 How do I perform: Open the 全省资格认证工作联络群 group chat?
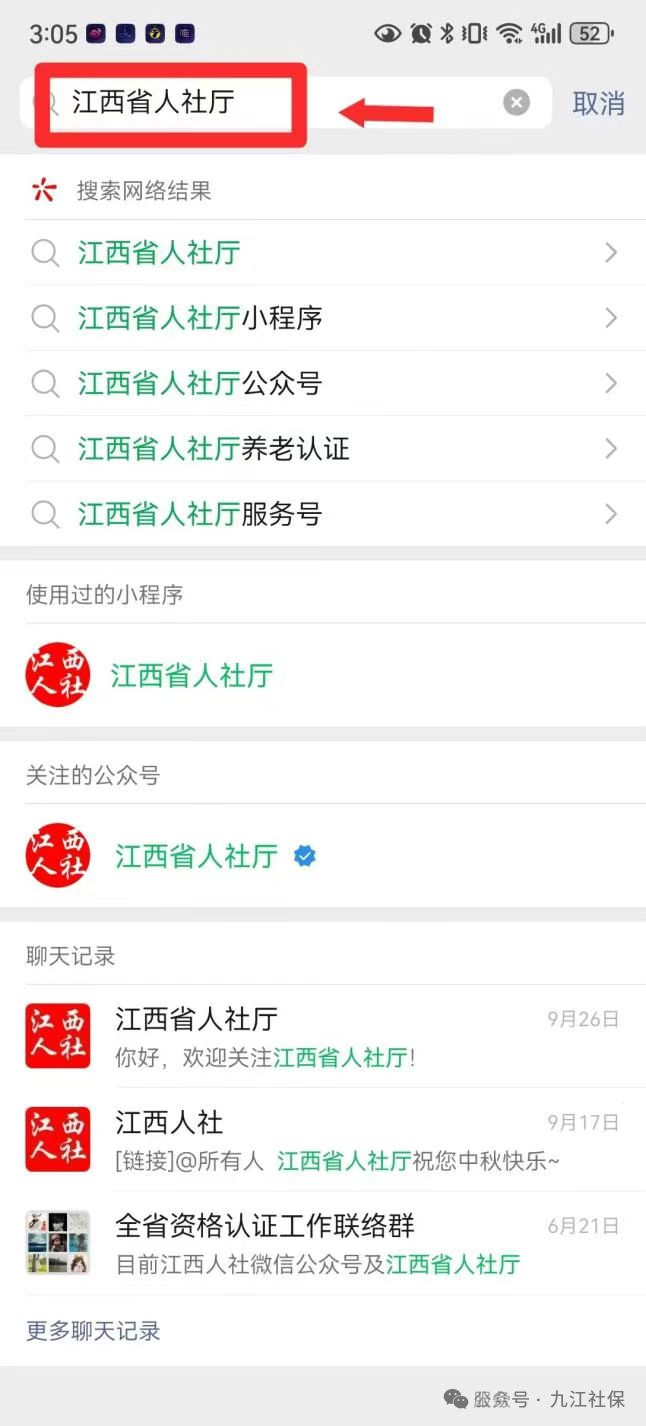[x=320, y=1243]
